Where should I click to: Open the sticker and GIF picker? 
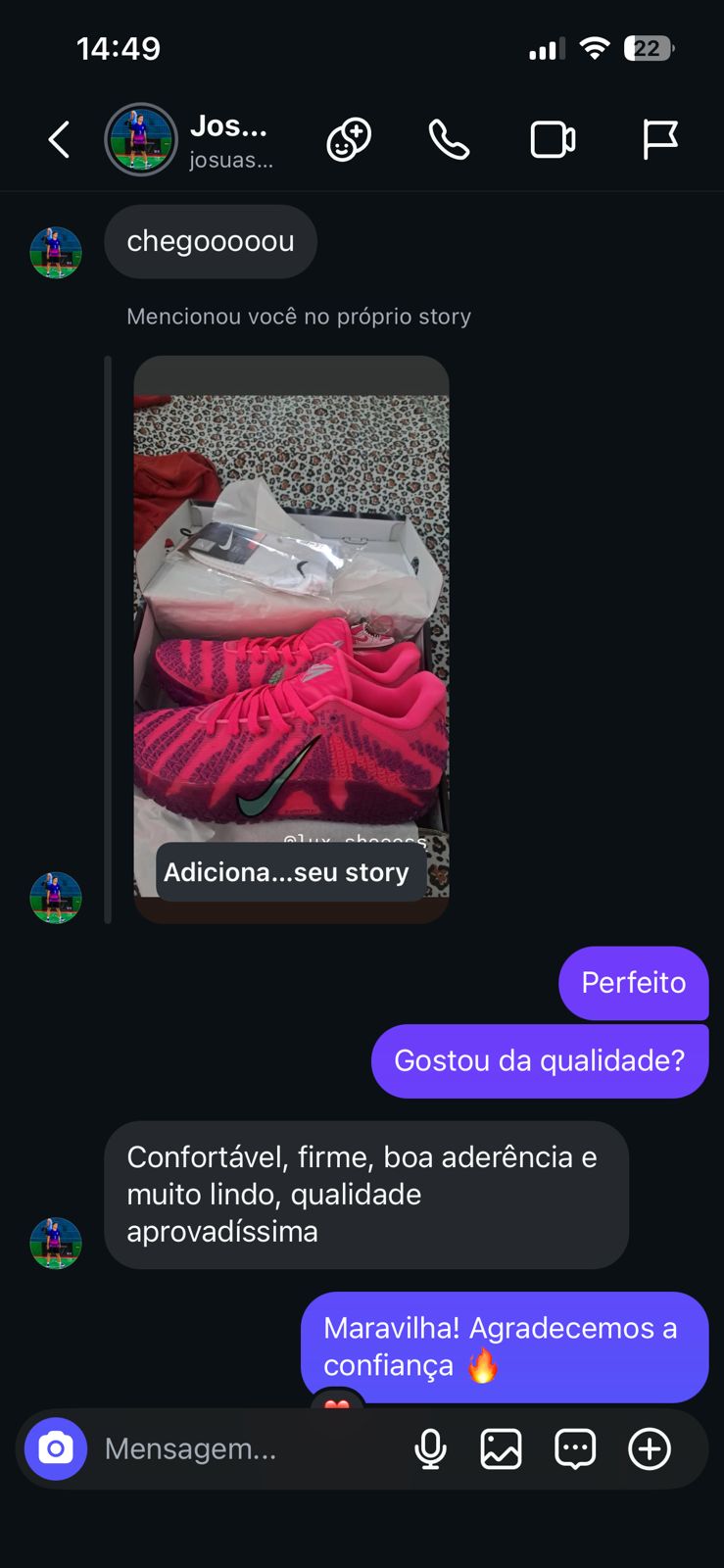click(x=575, y=1448)
